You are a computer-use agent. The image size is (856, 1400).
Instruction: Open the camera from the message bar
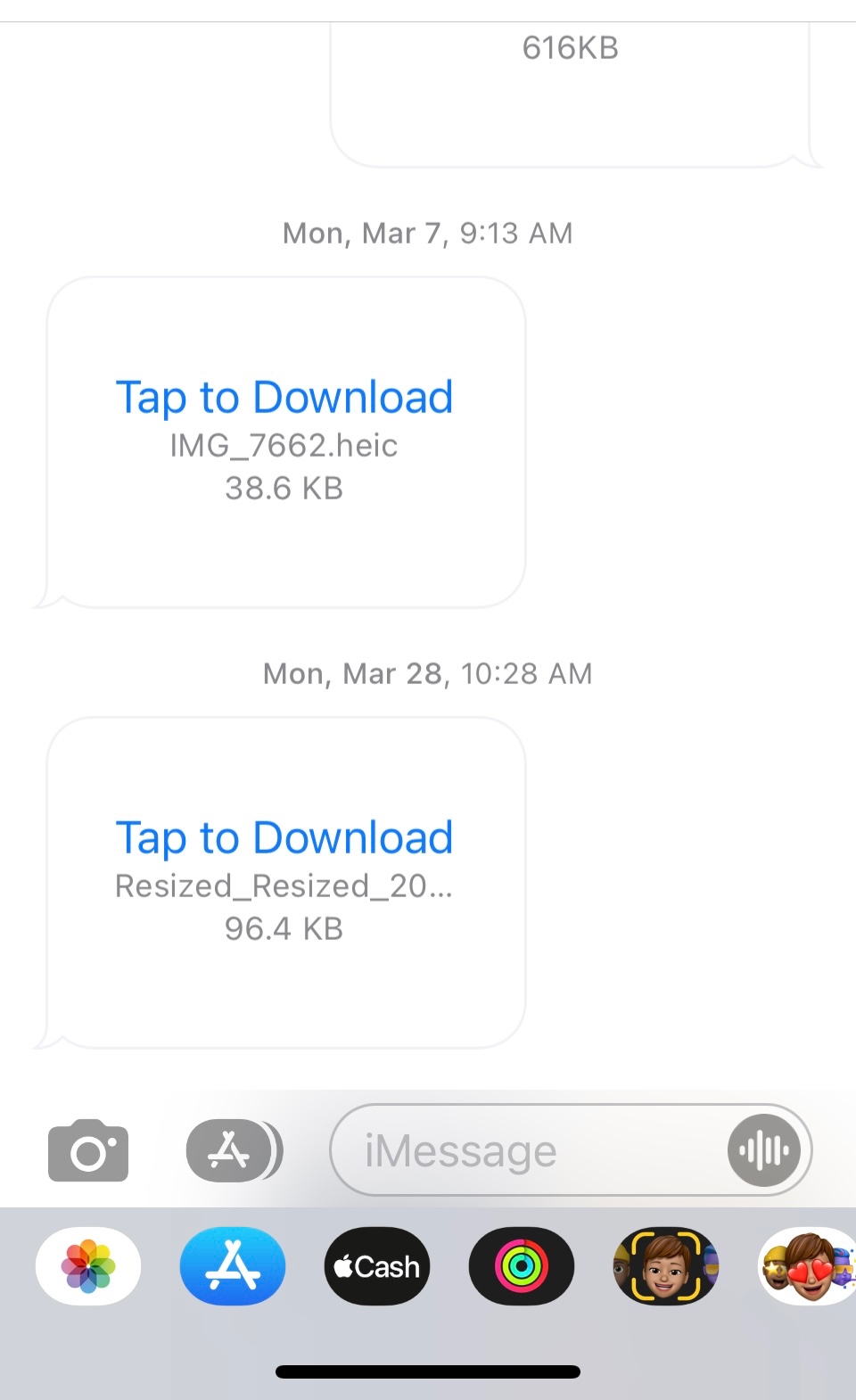[x=87, y=1150]
